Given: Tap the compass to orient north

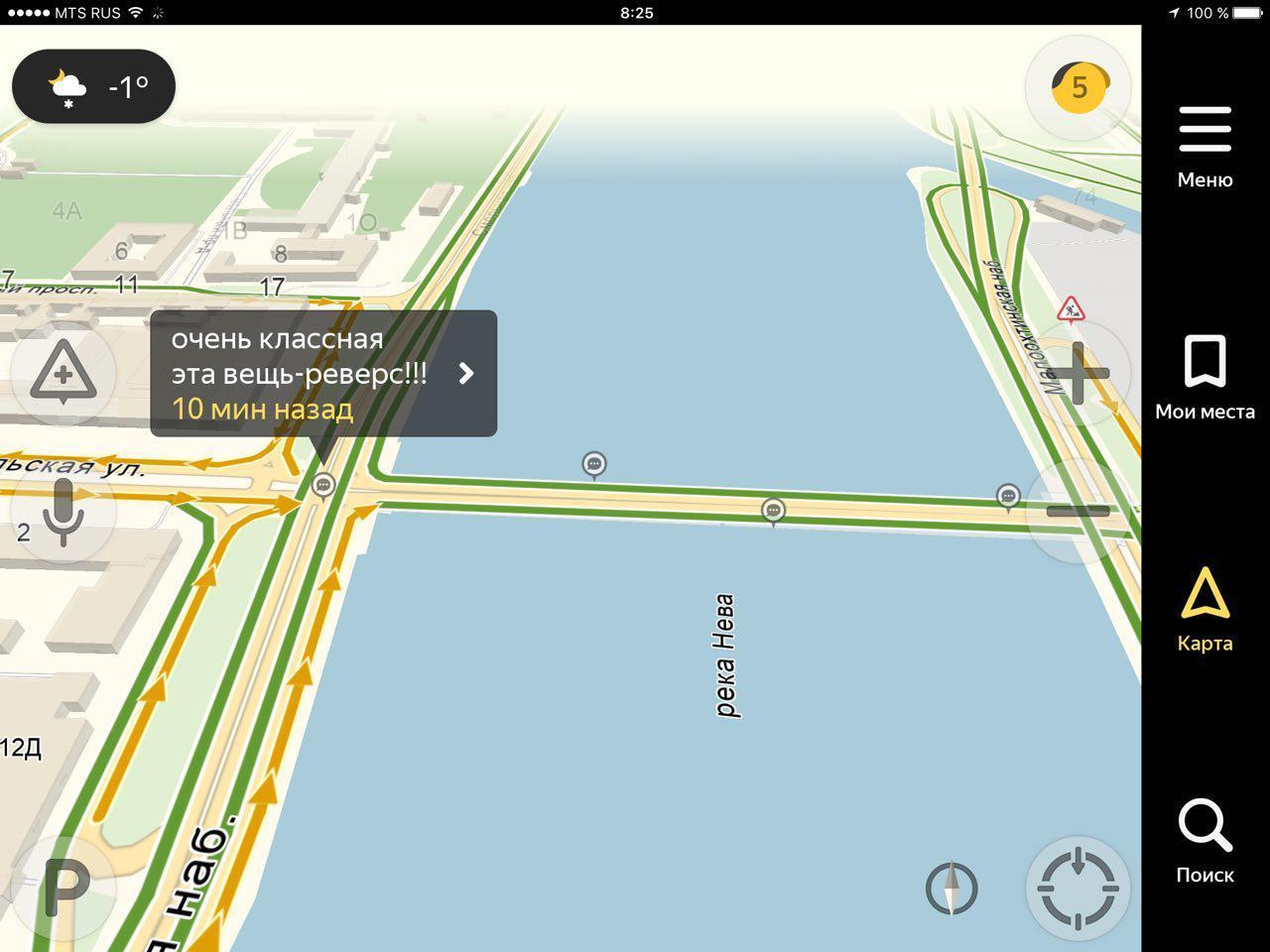Looking at the screenshot, I should click(x=951, y=888).
